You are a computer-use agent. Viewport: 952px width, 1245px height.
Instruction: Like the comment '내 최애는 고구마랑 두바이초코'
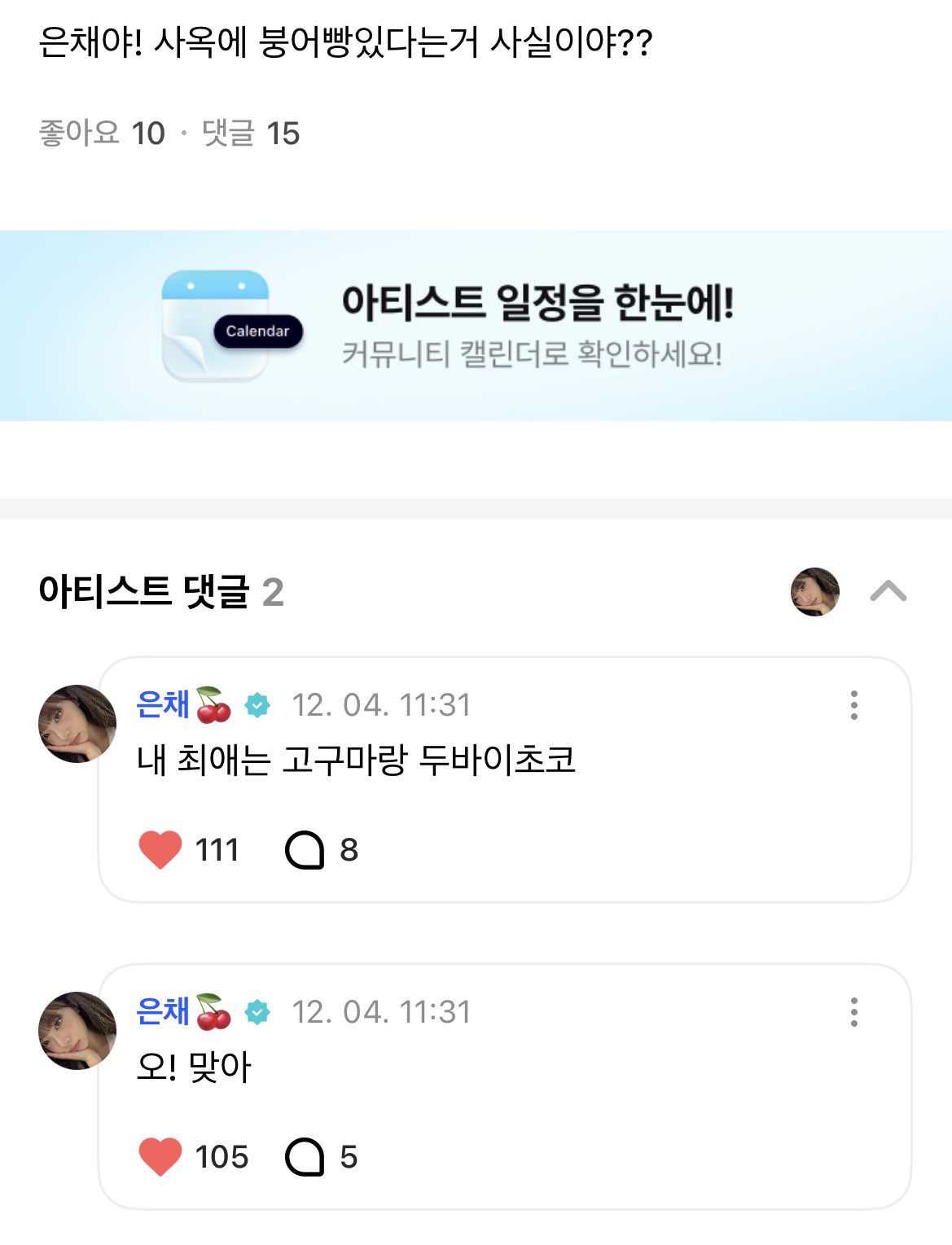[160, 850]
